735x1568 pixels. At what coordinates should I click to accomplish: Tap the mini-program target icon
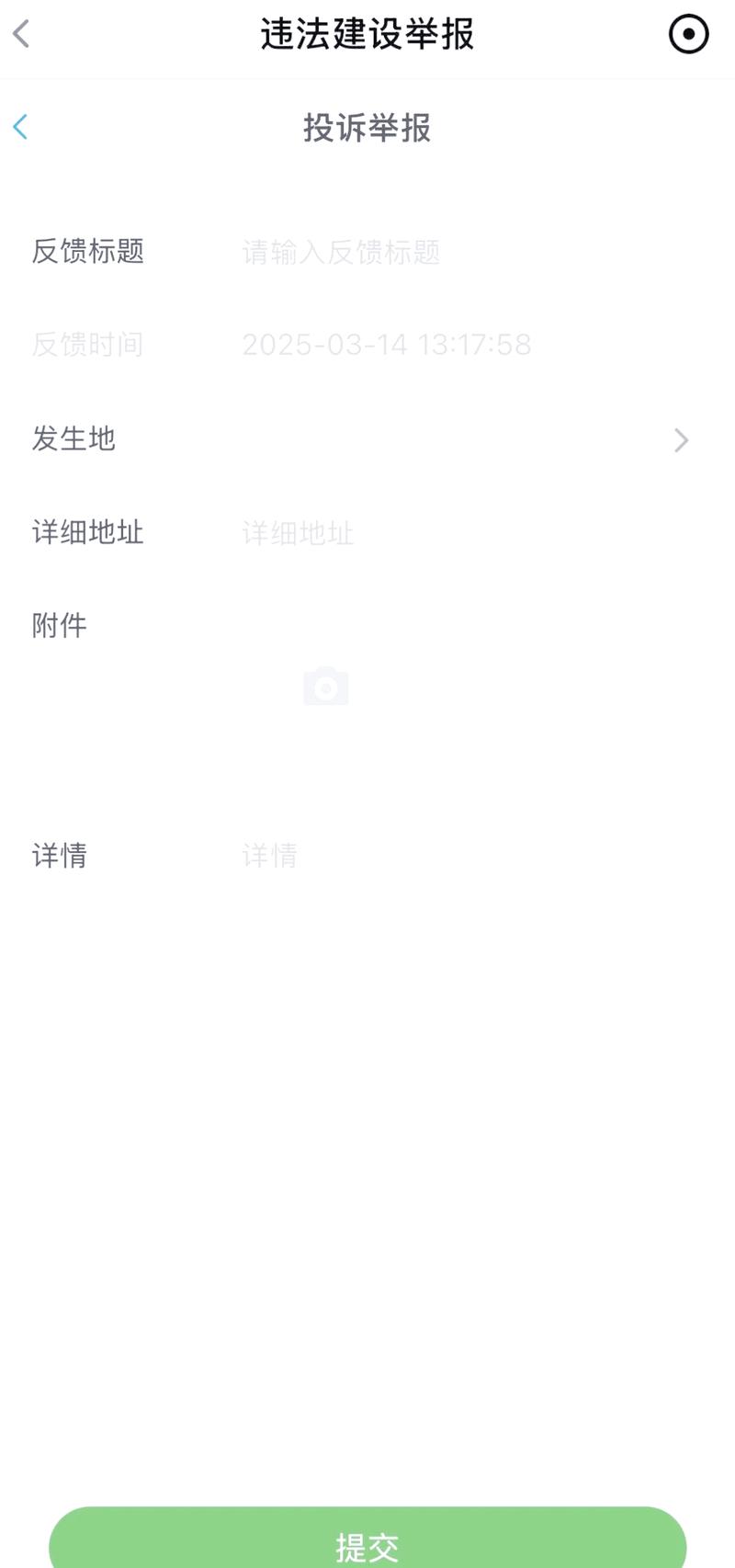pyautogui.click(x=688, y=35)
